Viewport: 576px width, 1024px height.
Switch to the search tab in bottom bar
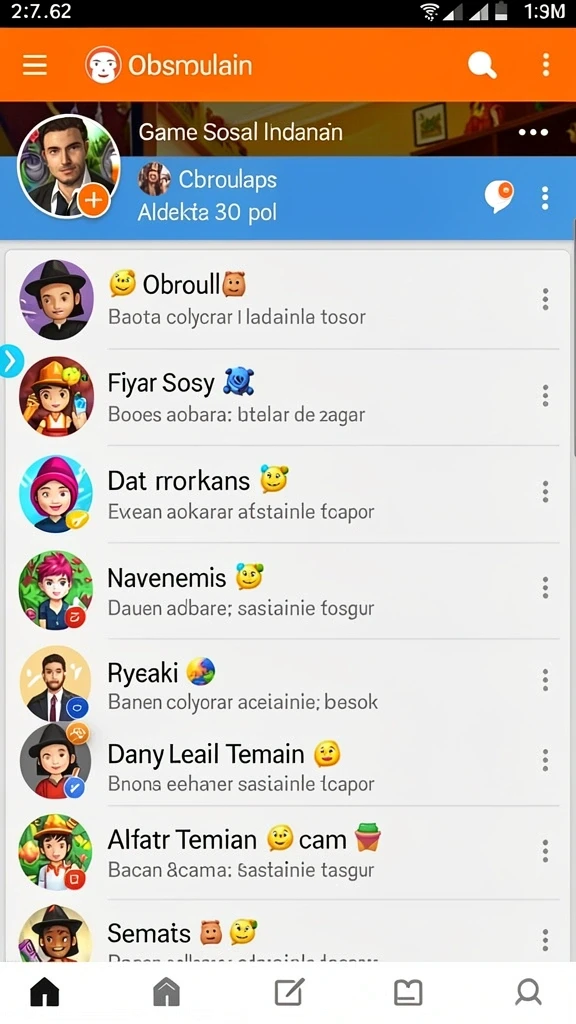pos(528,993)
